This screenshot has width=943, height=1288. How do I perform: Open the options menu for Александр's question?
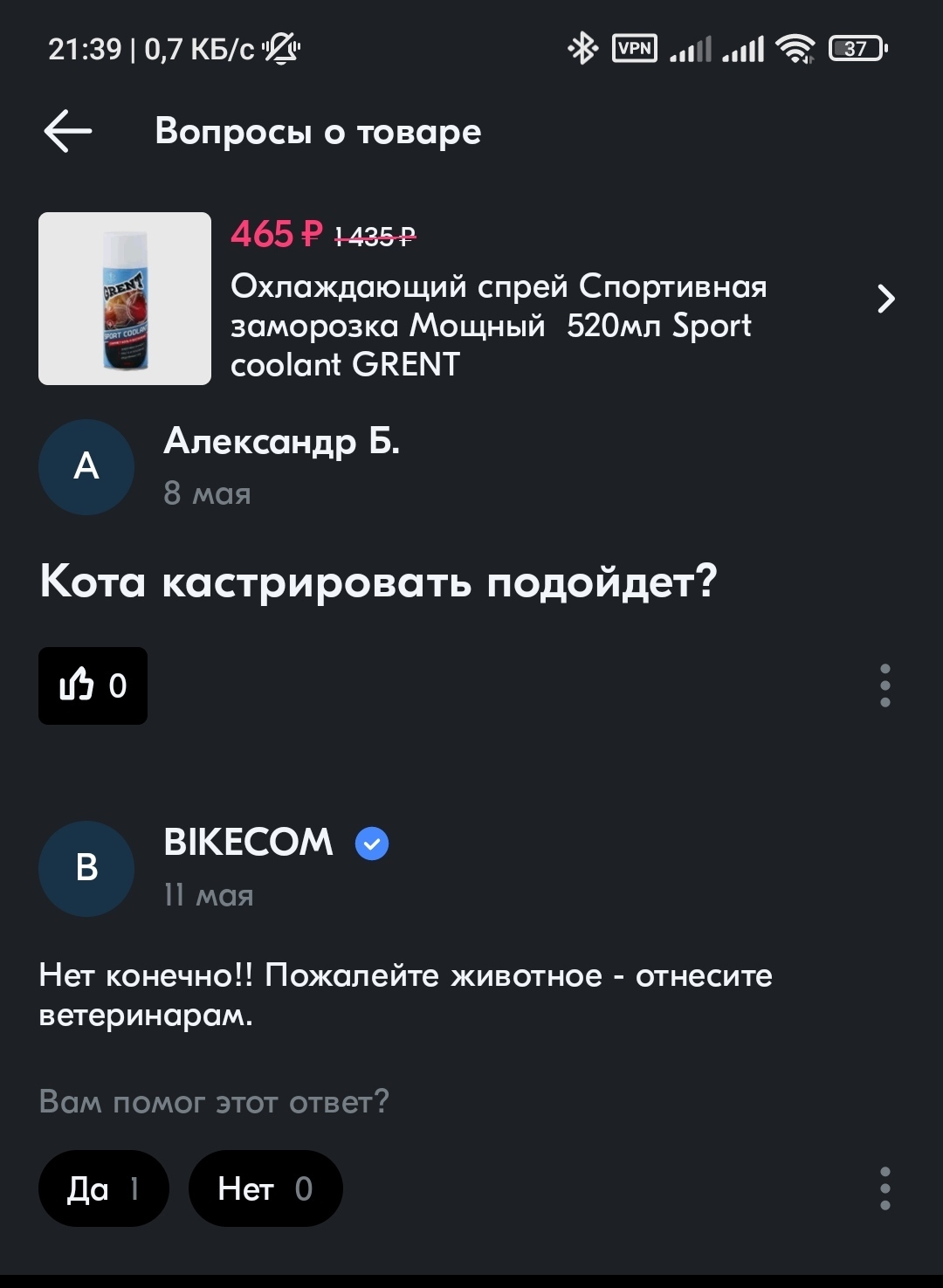(x=884, y=685)
